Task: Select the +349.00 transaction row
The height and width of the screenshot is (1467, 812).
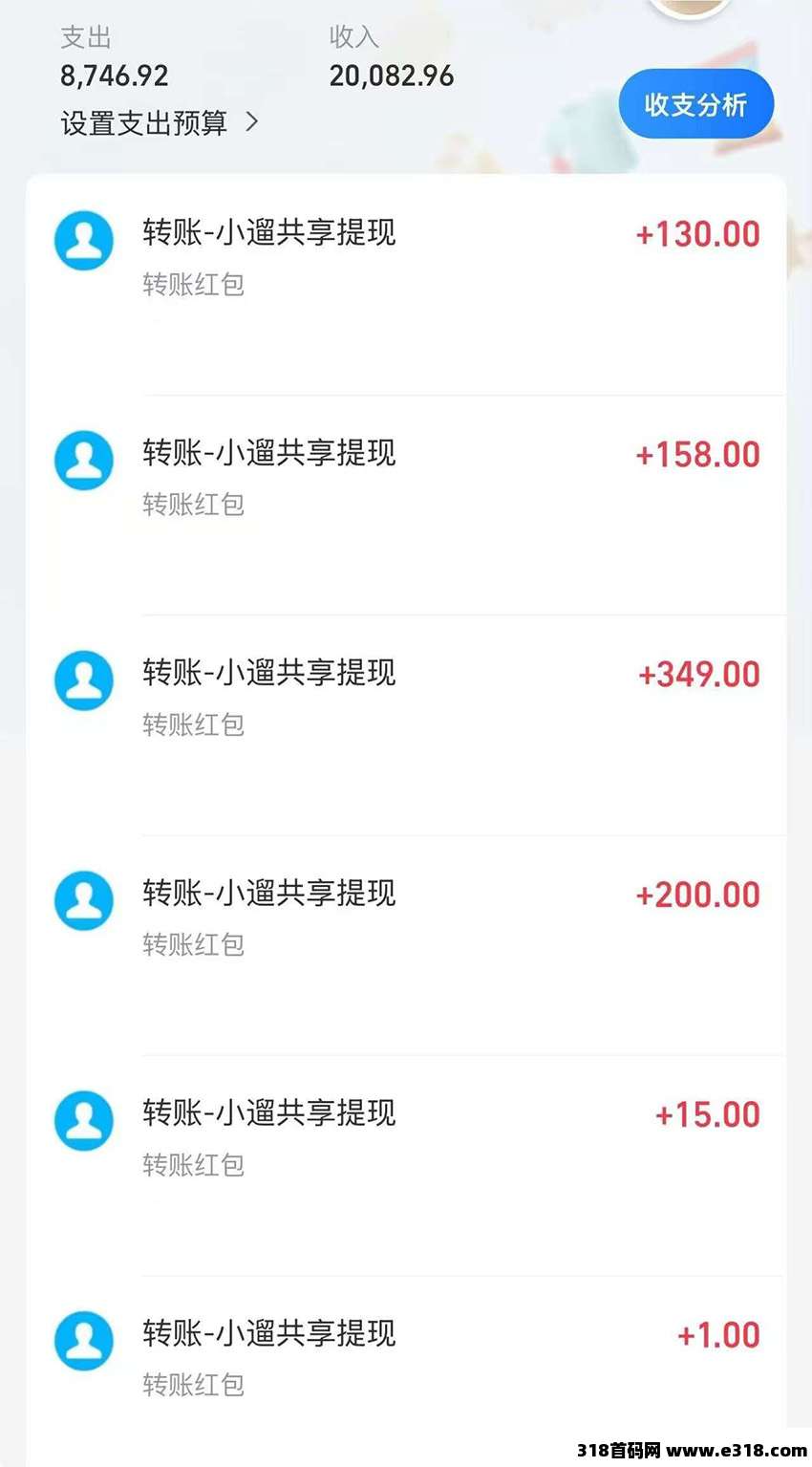Action: [406, 725]
